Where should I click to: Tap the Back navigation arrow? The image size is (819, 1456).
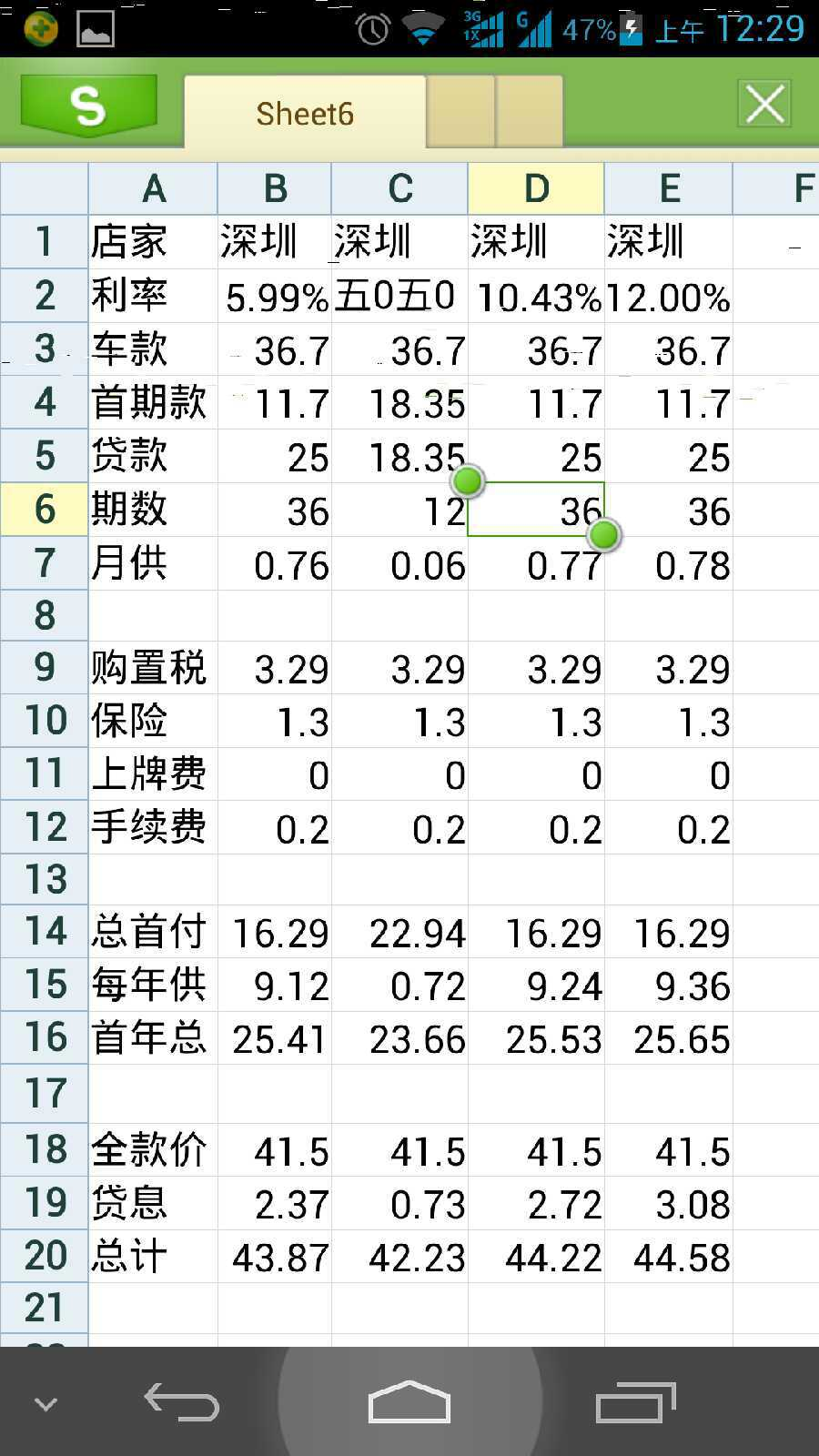click(182, 1401)
